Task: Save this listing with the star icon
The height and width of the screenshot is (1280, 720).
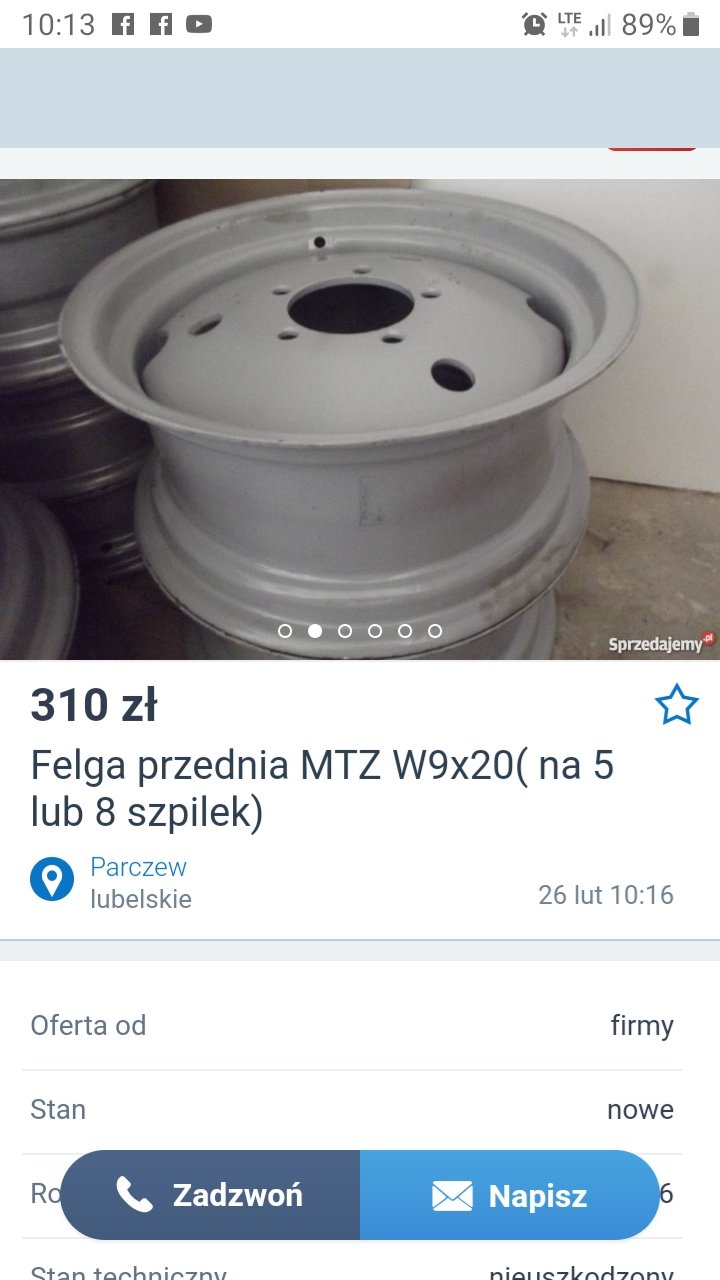Action: 676,705
